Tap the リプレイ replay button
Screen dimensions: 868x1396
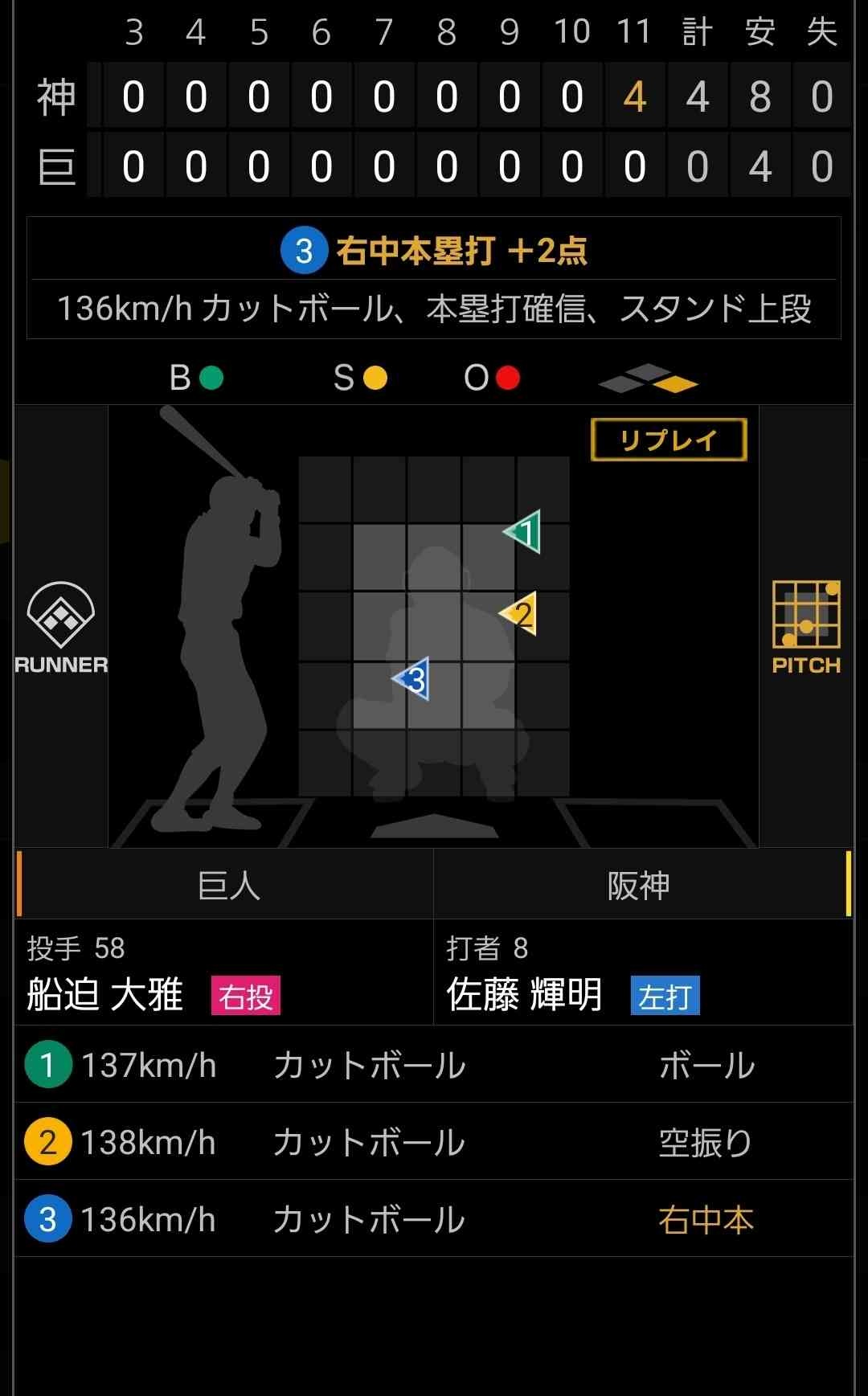tap(669, 440)
